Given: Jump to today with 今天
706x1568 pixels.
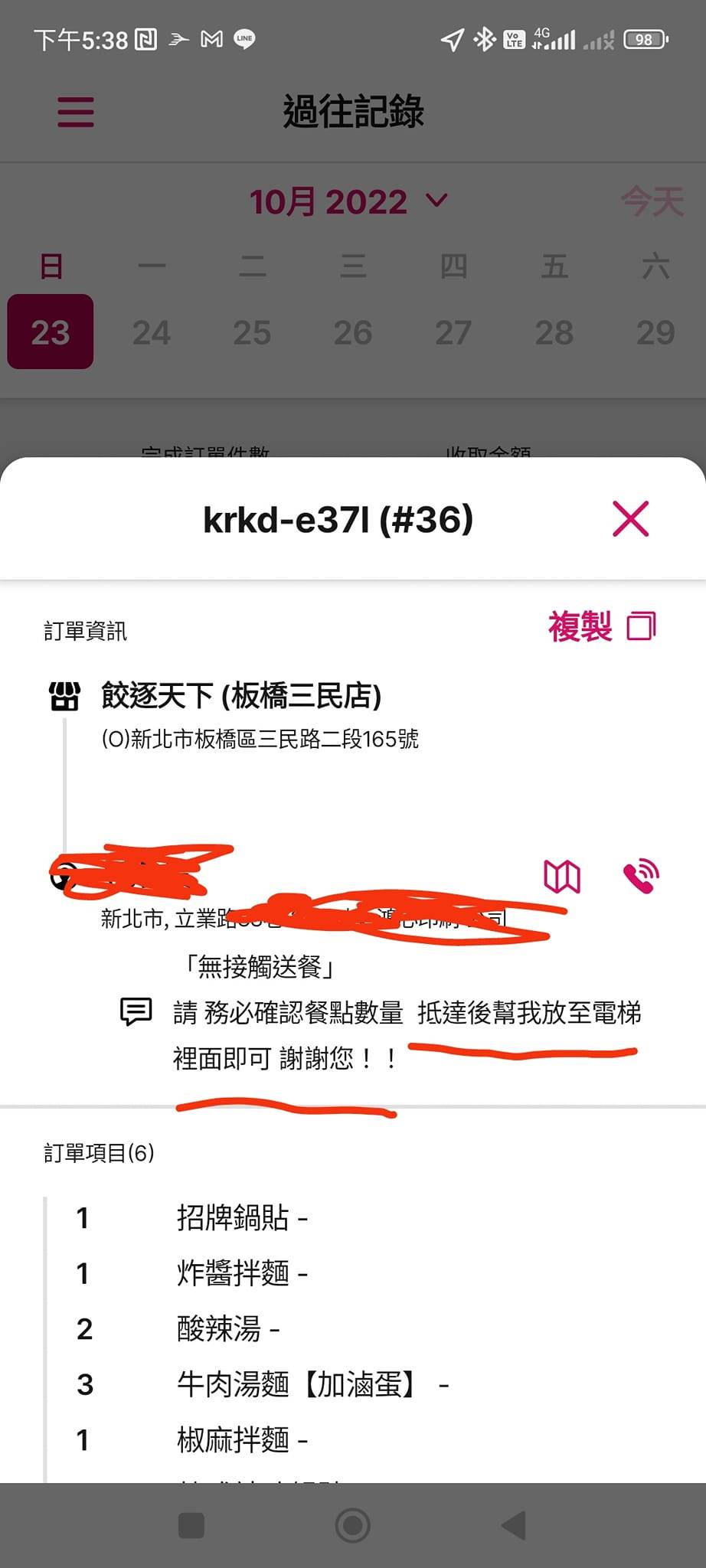Looking at the screenshot, I should pyautogui.click(x=652, y=202).
